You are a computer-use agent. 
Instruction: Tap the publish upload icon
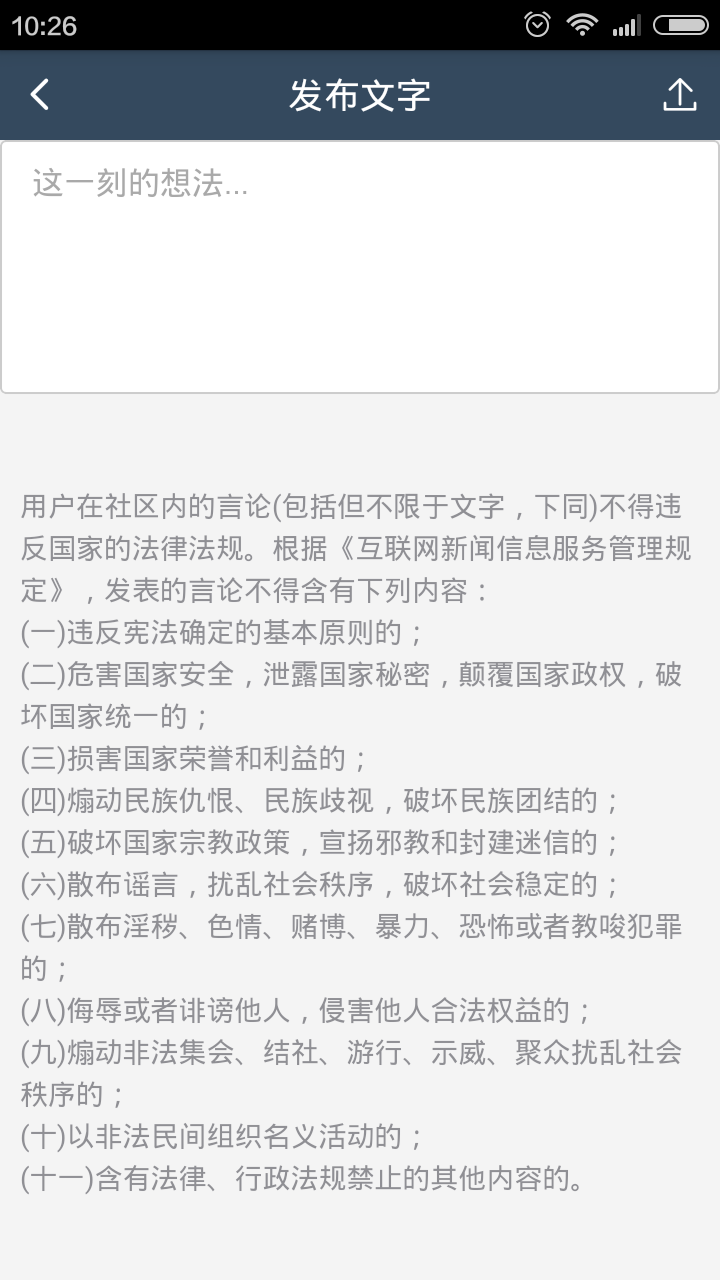pyautogui.click(x=679, y=95)
